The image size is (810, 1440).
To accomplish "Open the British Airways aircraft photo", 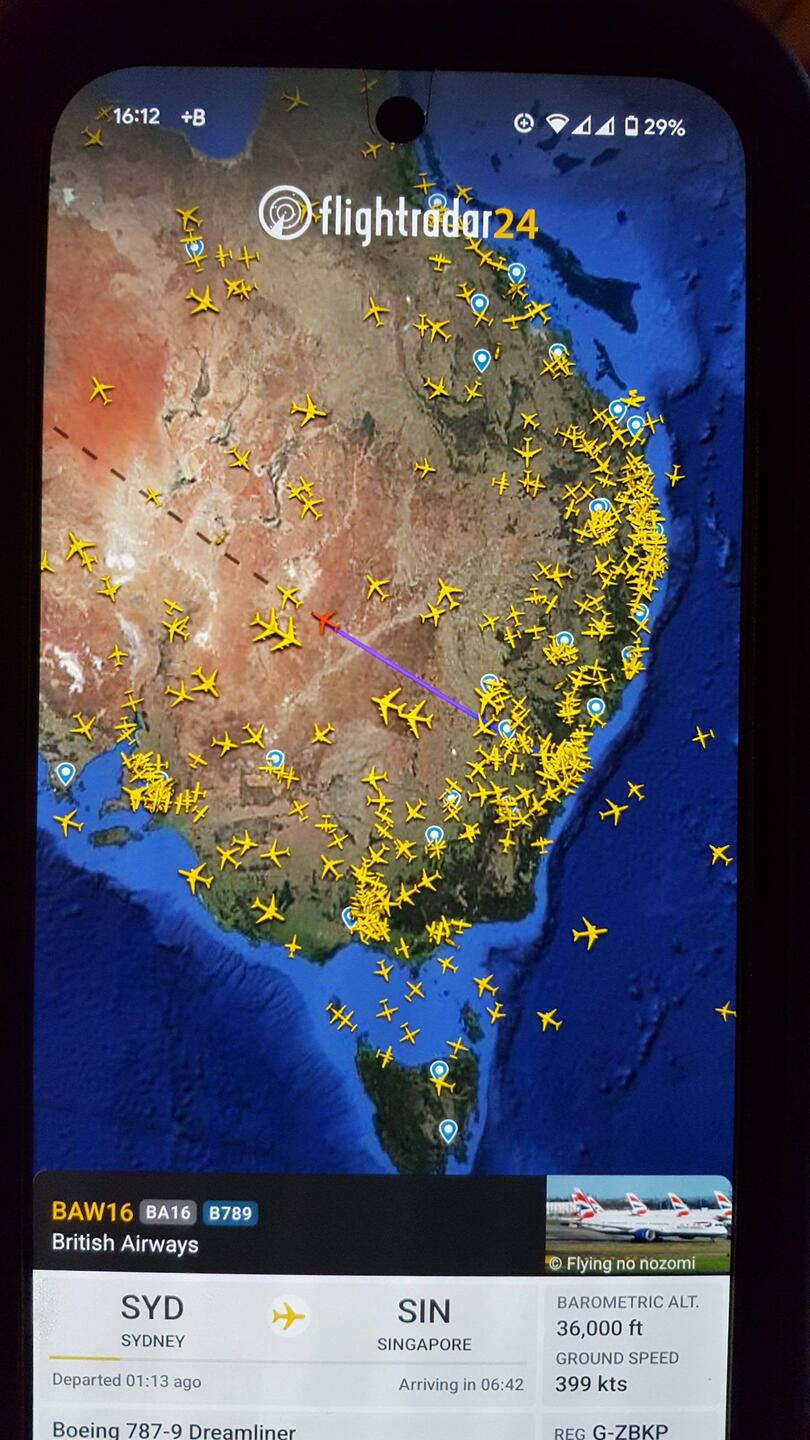I will click(x=638, y=1223).
